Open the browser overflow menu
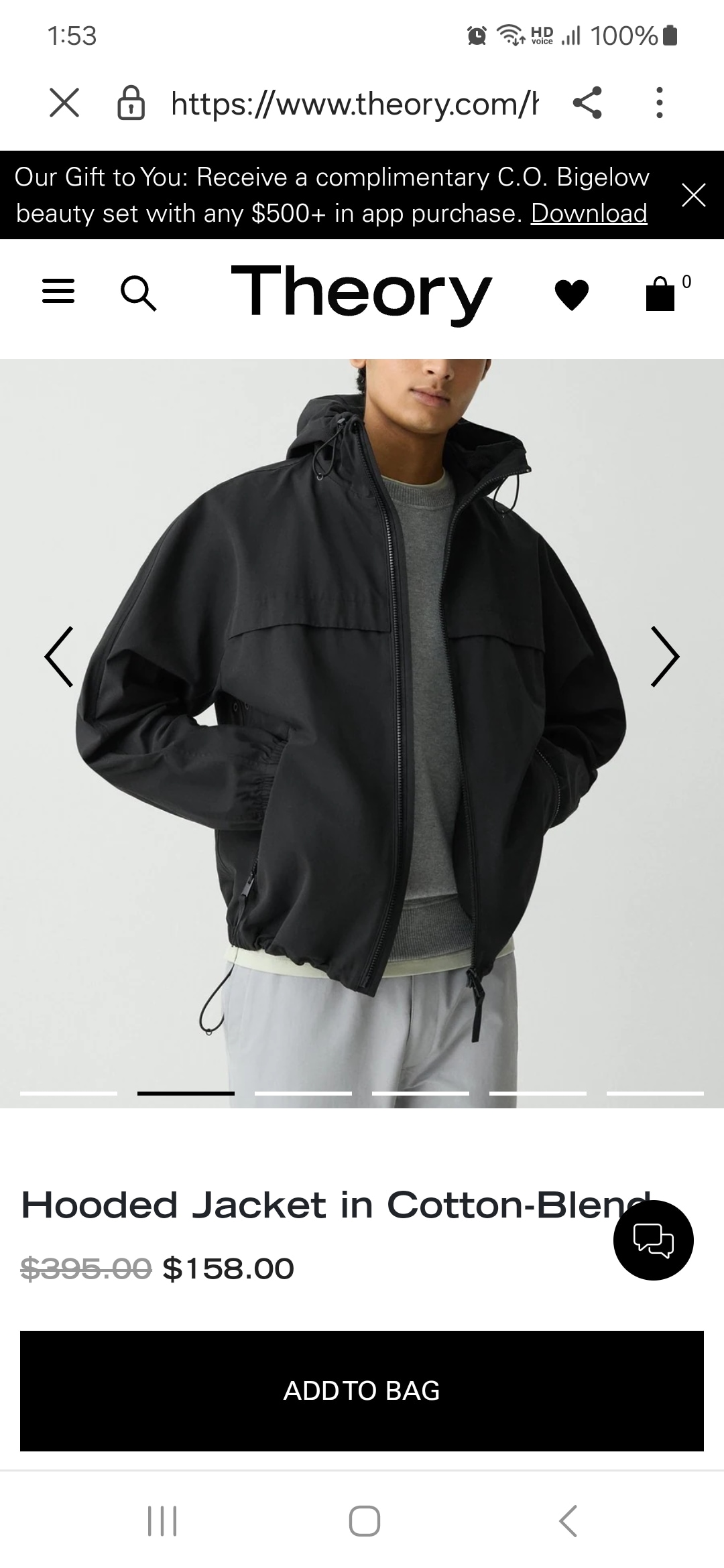The height and width of the screenshot is (1568, 724). point(660,103)
